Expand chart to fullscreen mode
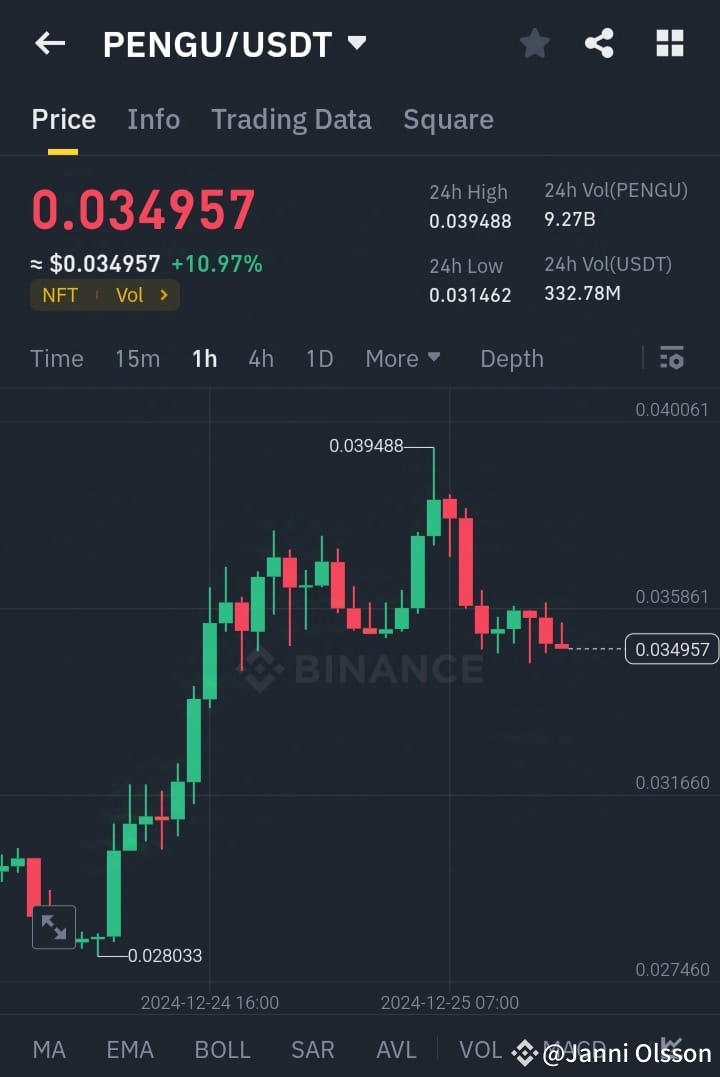Image resolution: width=720 pixels, height=1077 pixels. coord(53,926)
